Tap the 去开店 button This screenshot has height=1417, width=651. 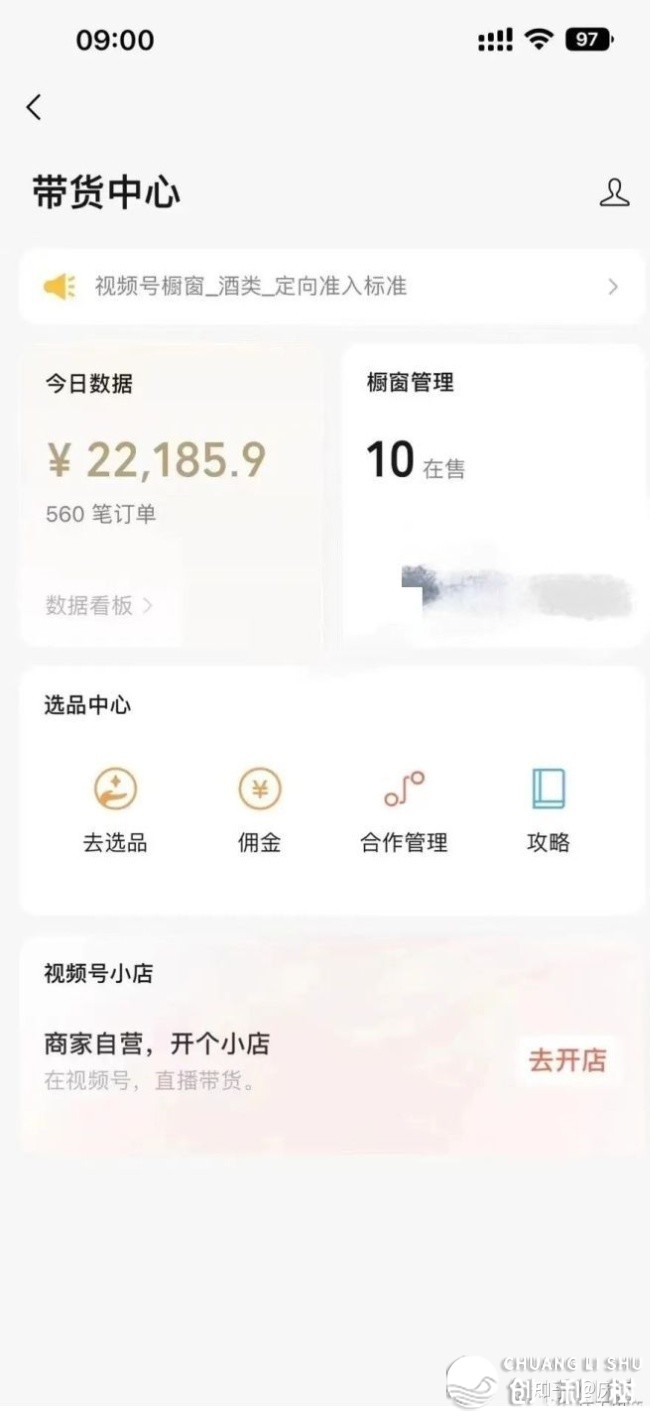567,1061
